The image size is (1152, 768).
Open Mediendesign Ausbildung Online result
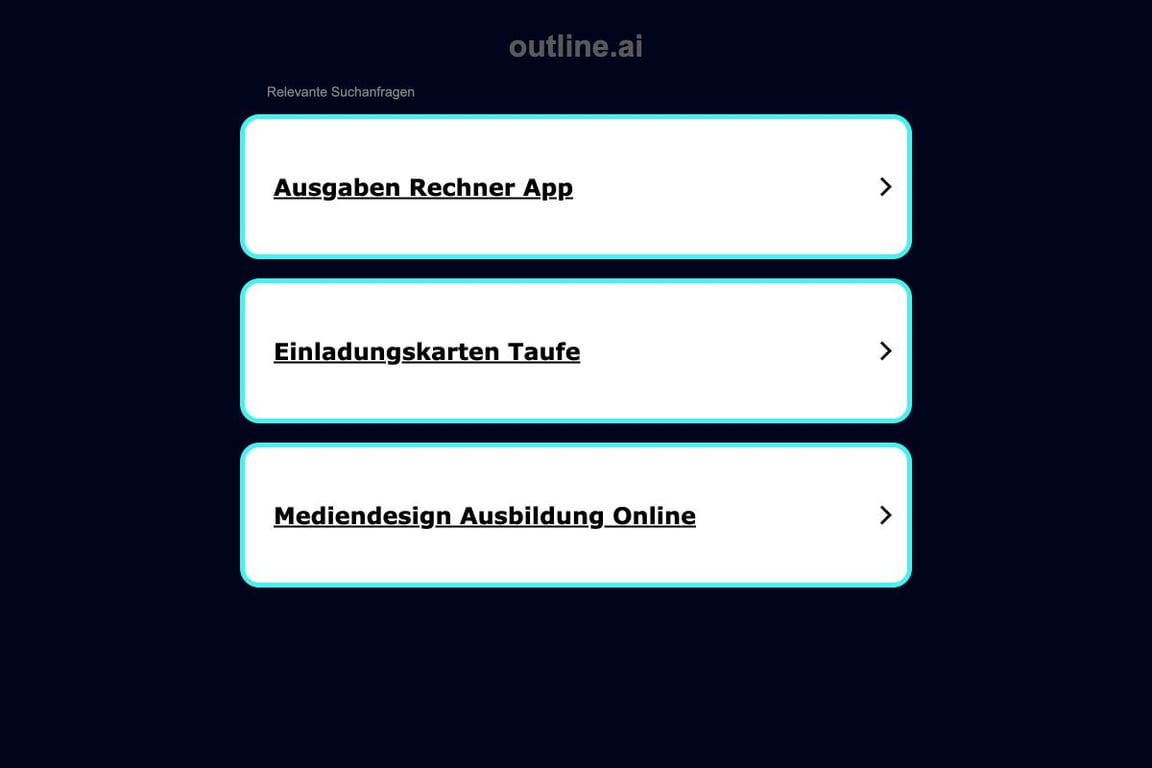pos(485,516)
